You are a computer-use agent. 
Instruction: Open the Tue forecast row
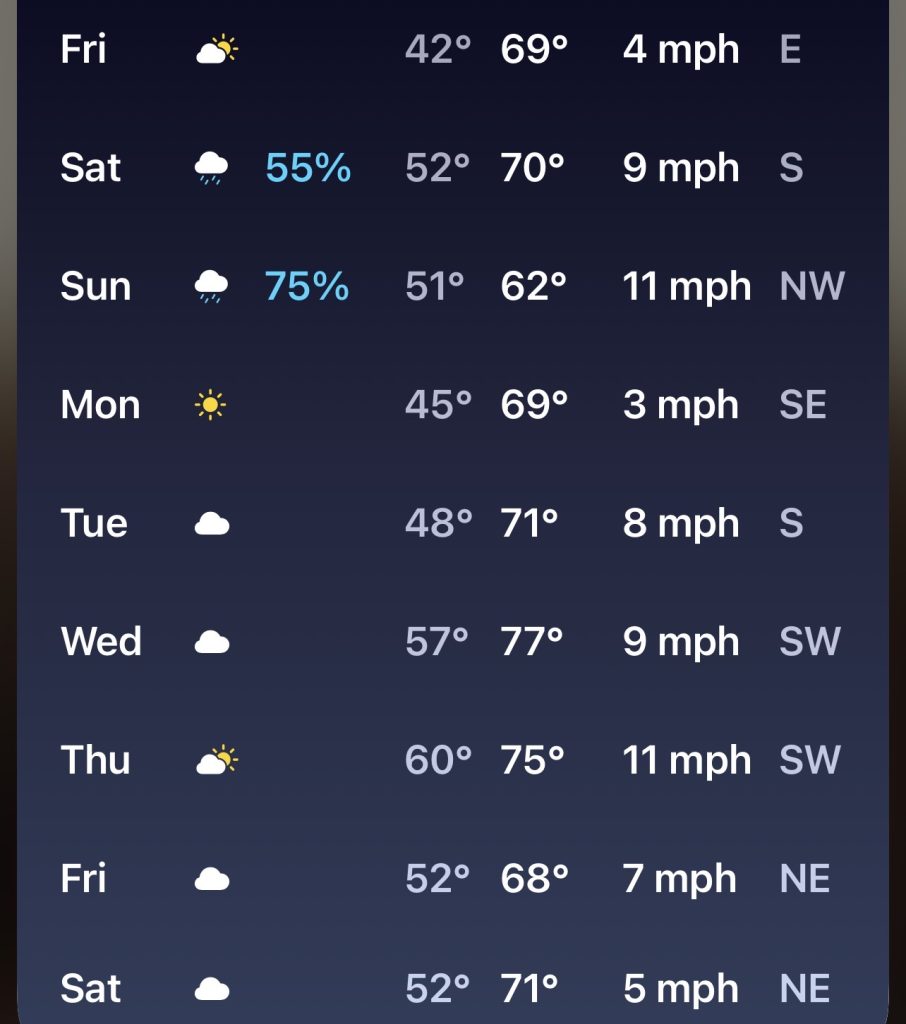[452, 523]
